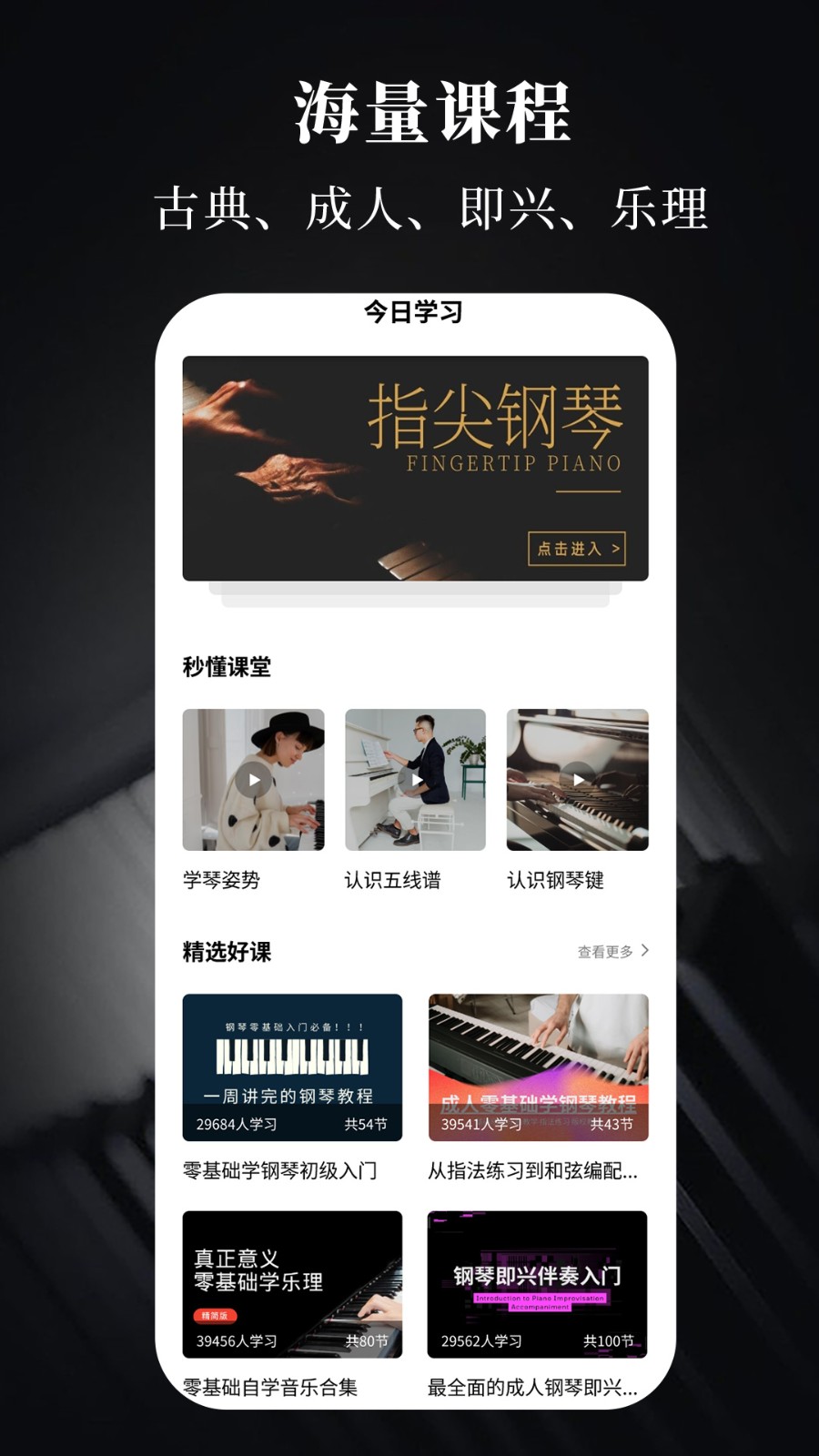Play the 认识五线谱 video

click(x=414, y=780)
